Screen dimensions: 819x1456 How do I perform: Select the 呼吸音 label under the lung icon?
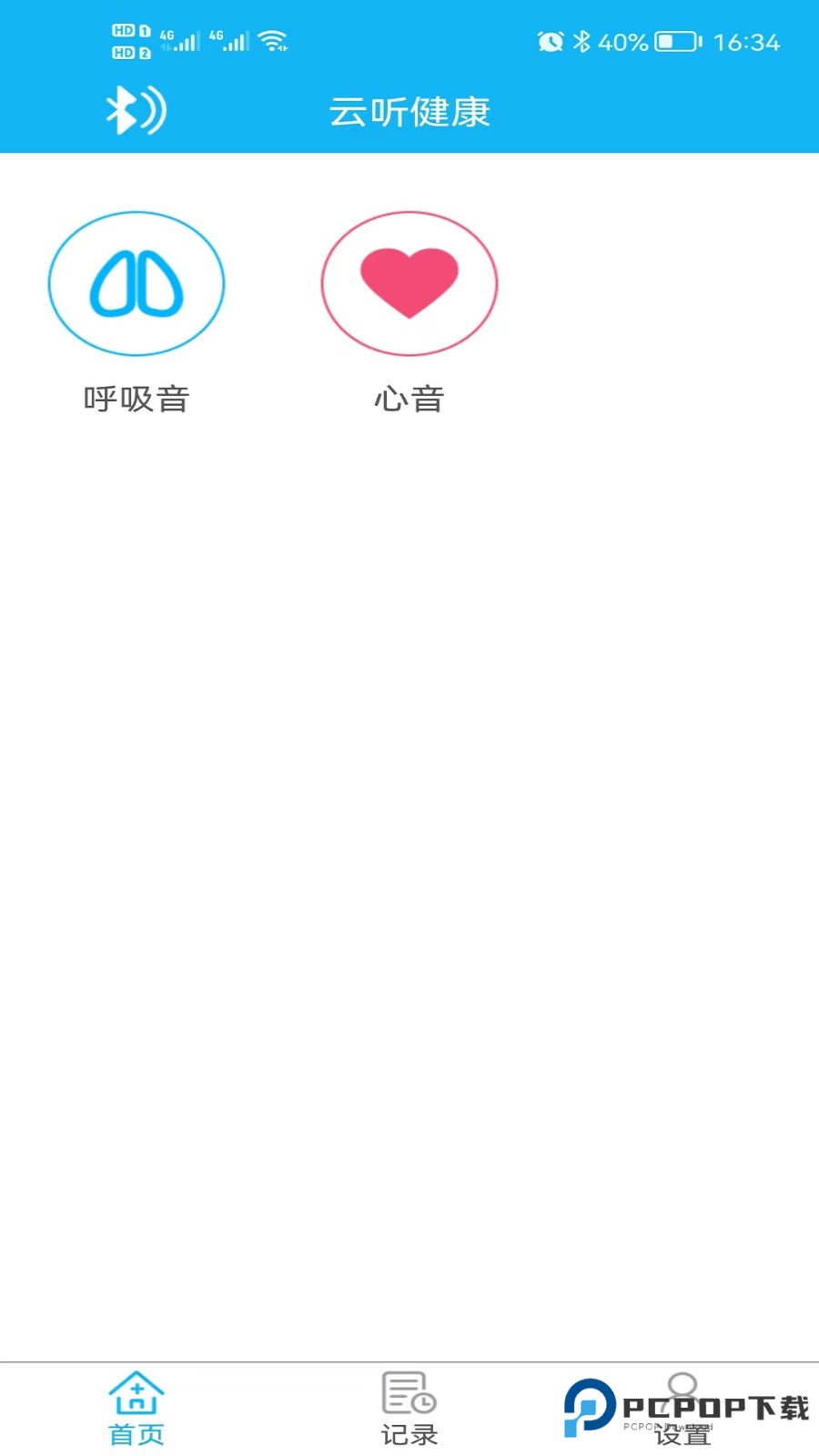point(136,398)
